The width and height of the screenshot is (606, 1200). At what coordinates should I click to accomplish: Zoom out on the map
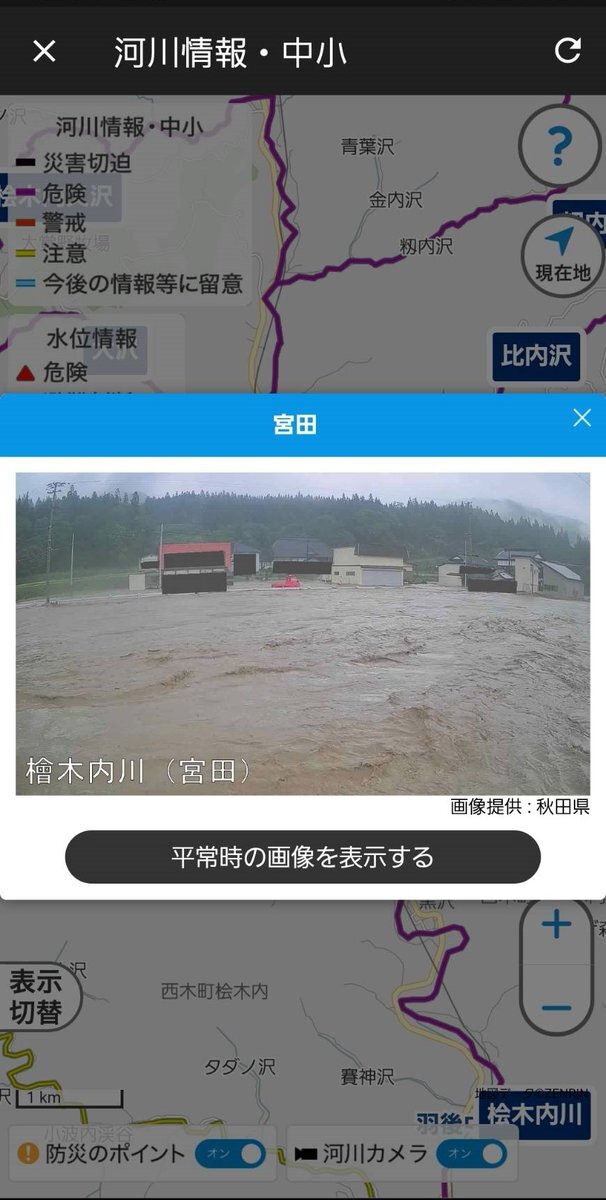(x=556, y=1005)
